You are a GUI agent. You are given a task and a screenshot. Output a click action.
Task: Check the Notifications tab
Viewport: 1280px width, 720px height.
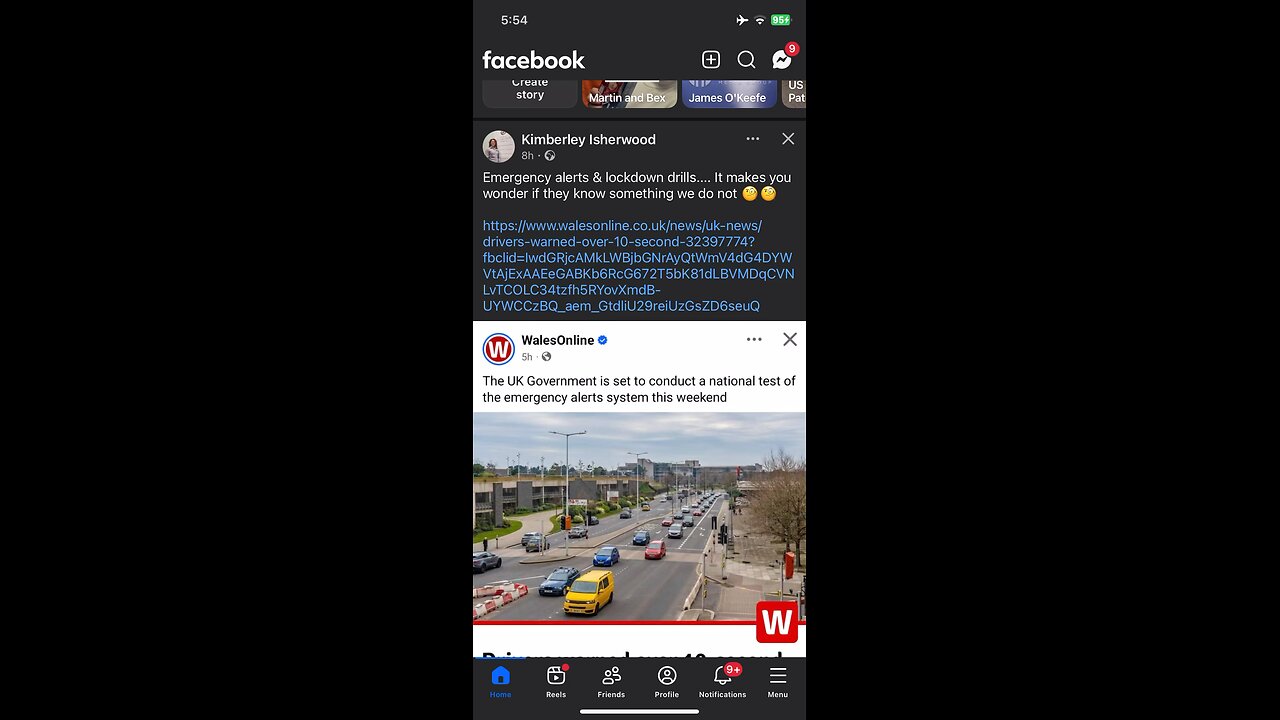[722, 681]
